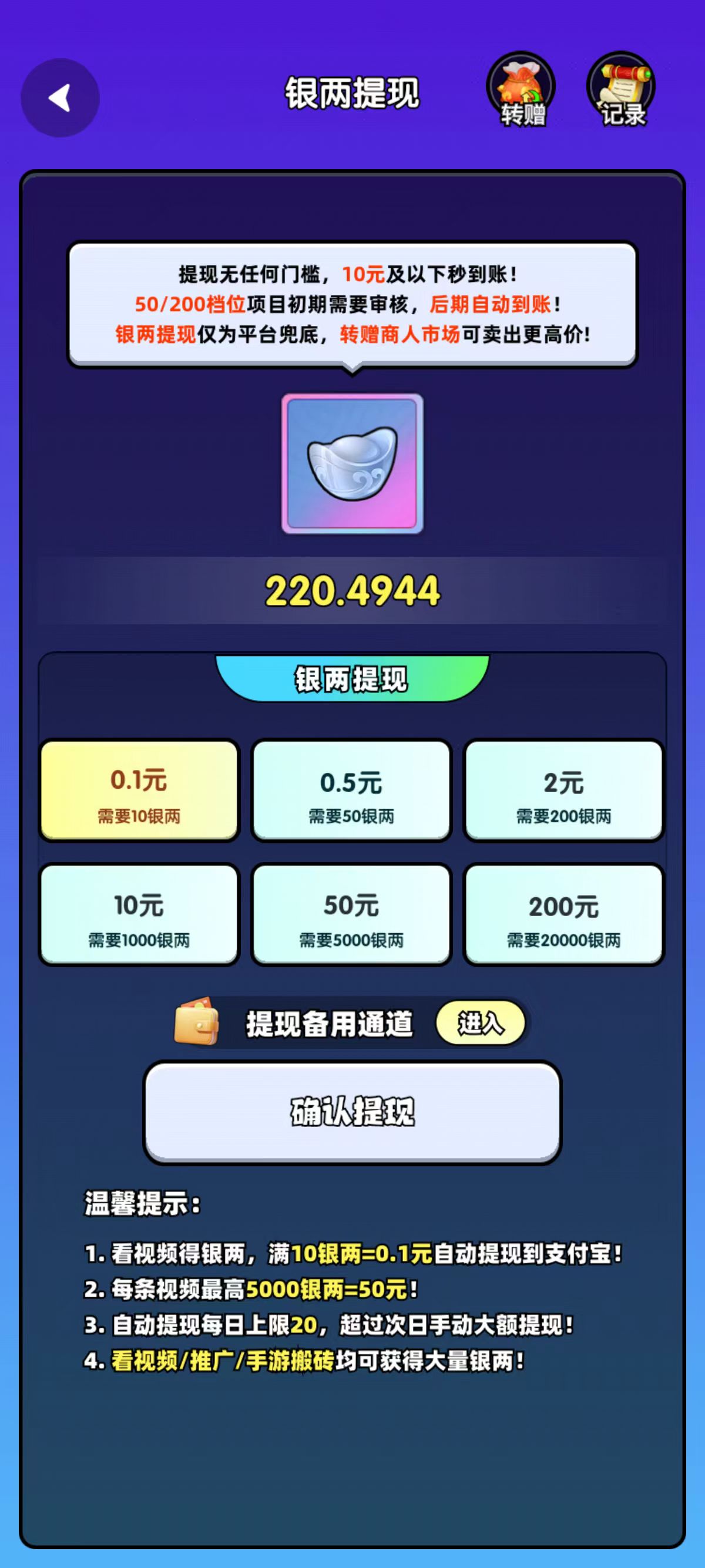The width and height of the screenshot is (705, 1568).
Task: Confirm withdrawal with 确认提现 button
Action: pos(352,1112)
